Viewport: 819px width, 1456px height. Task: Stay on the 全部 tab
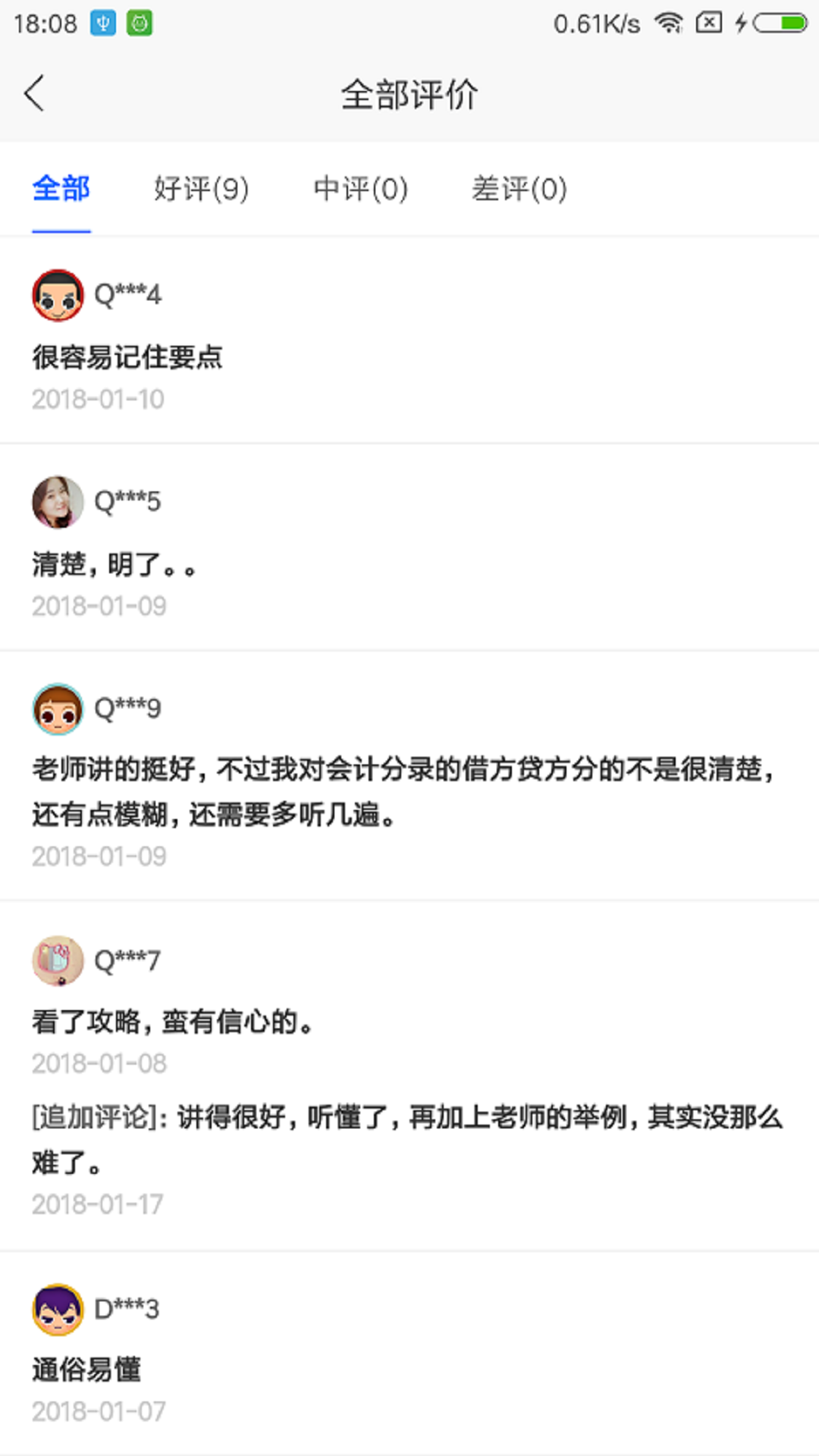coord(61,190)
